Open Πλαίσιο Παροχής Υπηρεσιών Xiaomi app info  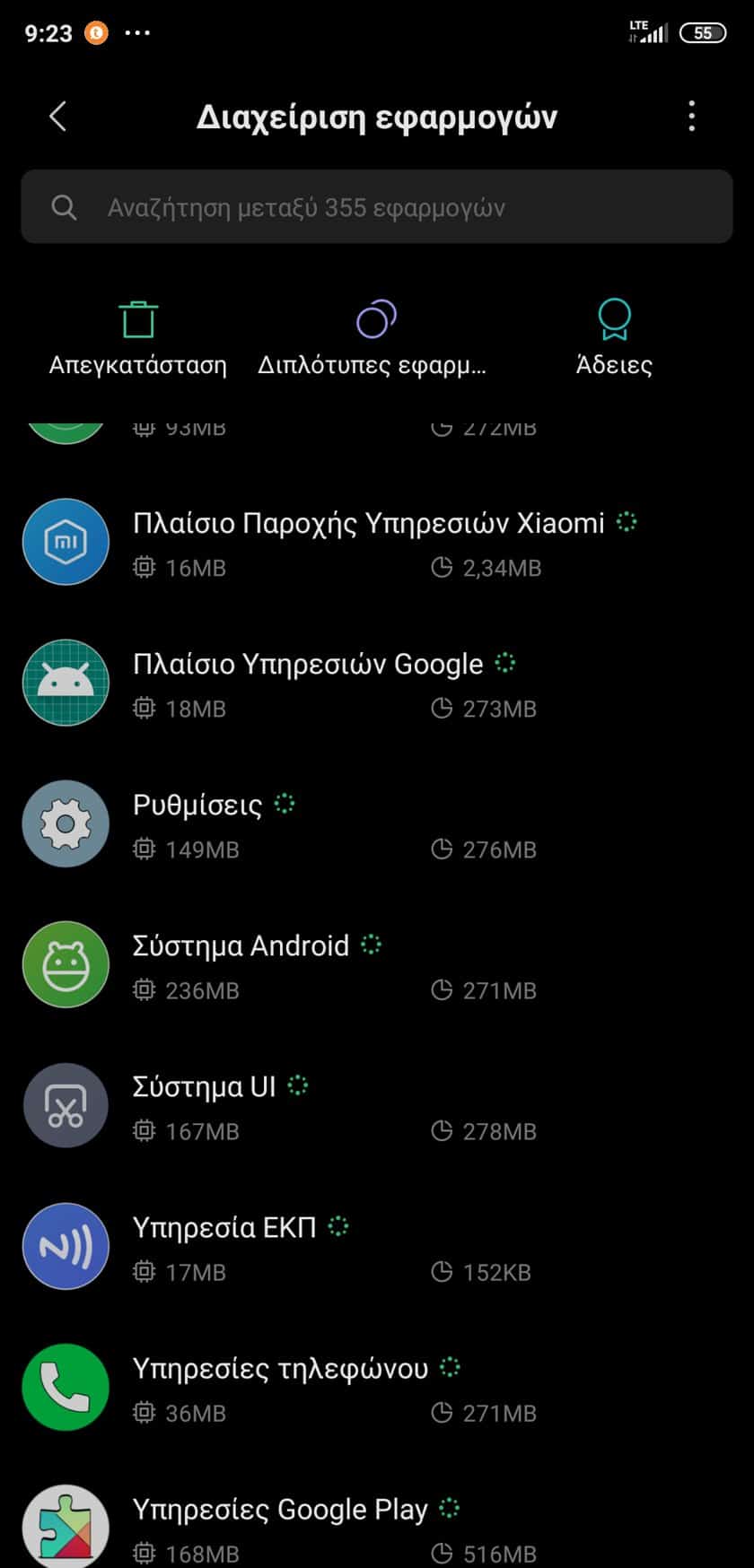coord(377,543)
